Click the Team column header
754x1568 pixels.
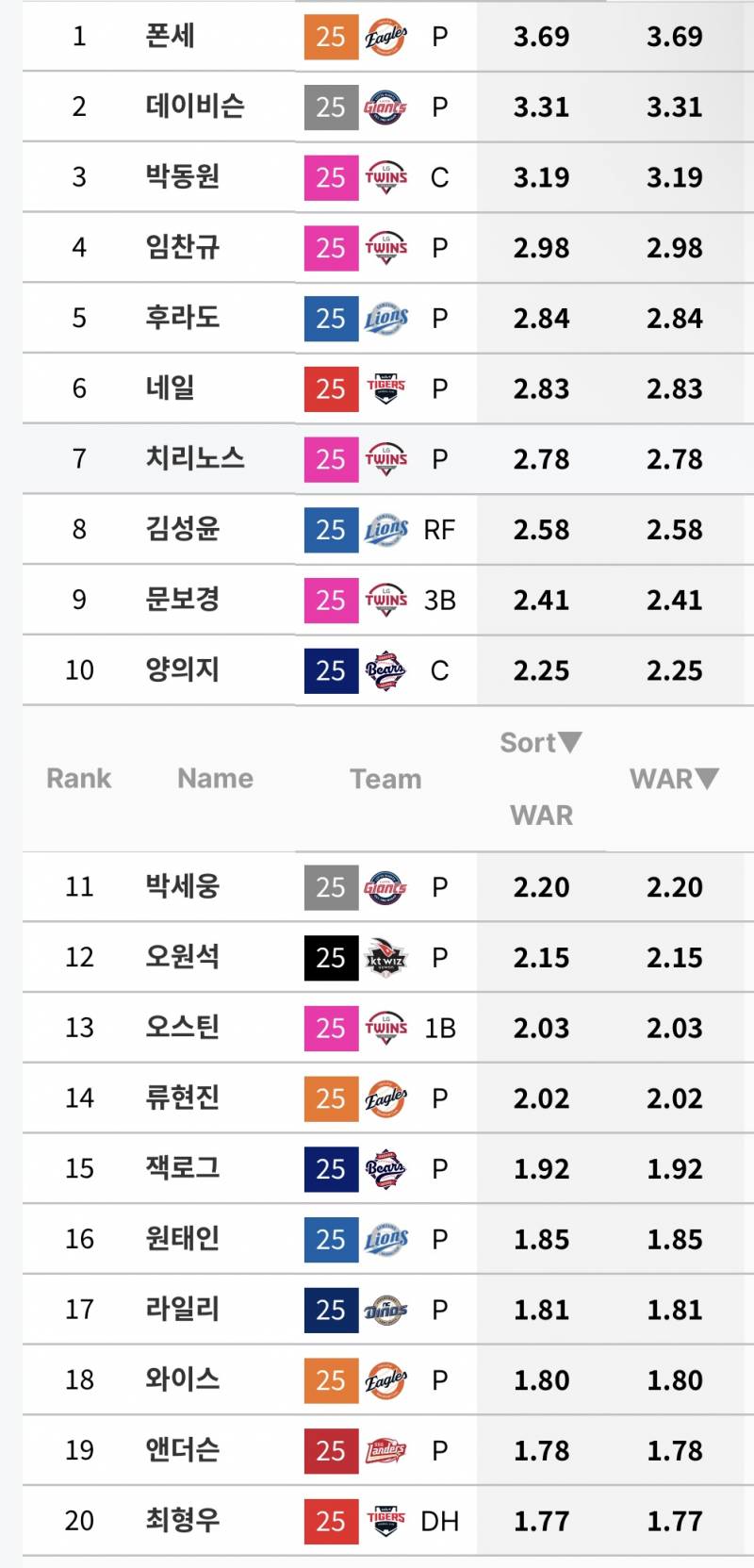point(385,779)
